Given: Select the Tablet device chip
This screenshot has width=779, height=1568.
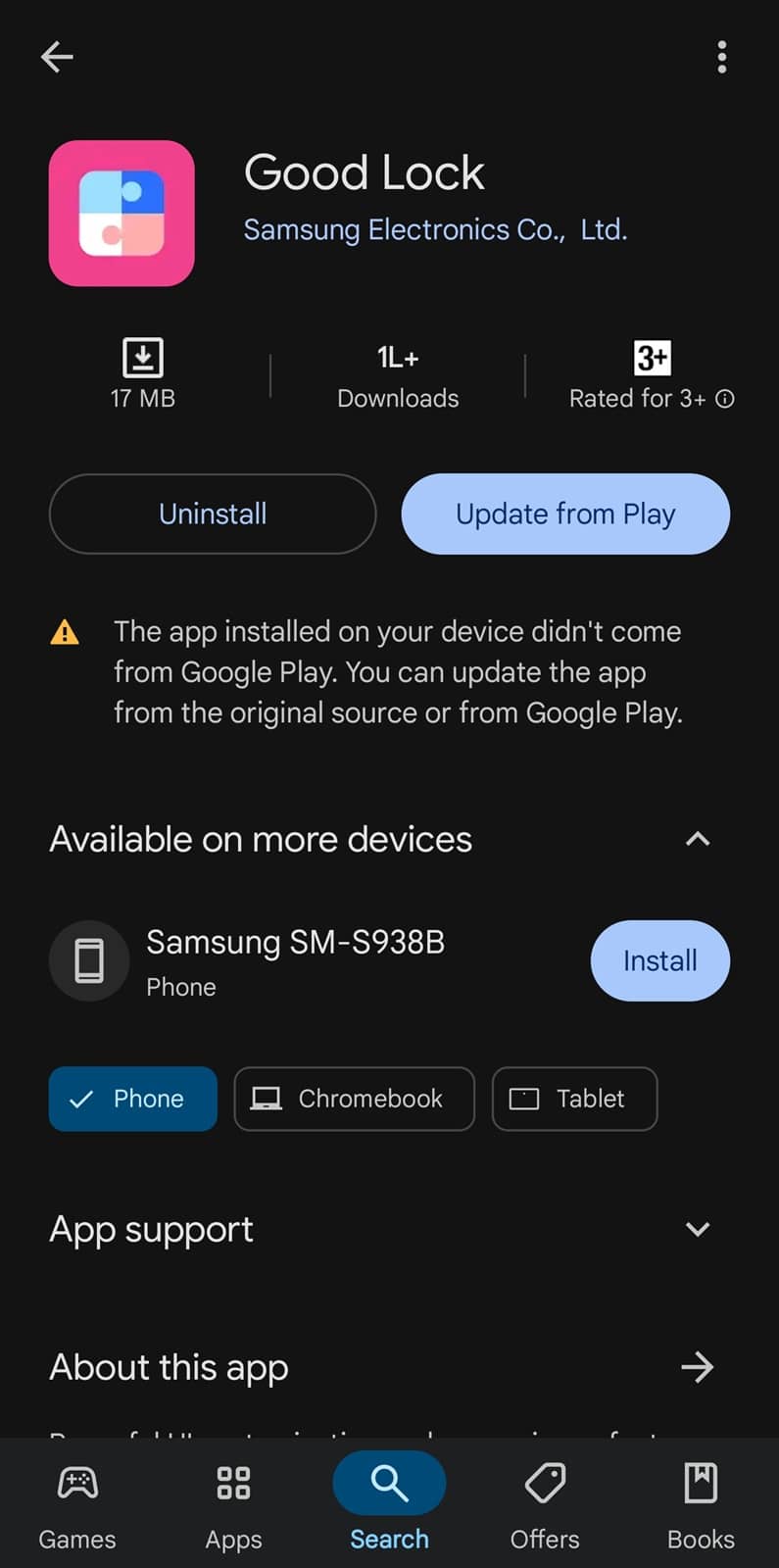Looking at the screenshot, I should (574, 1099).
